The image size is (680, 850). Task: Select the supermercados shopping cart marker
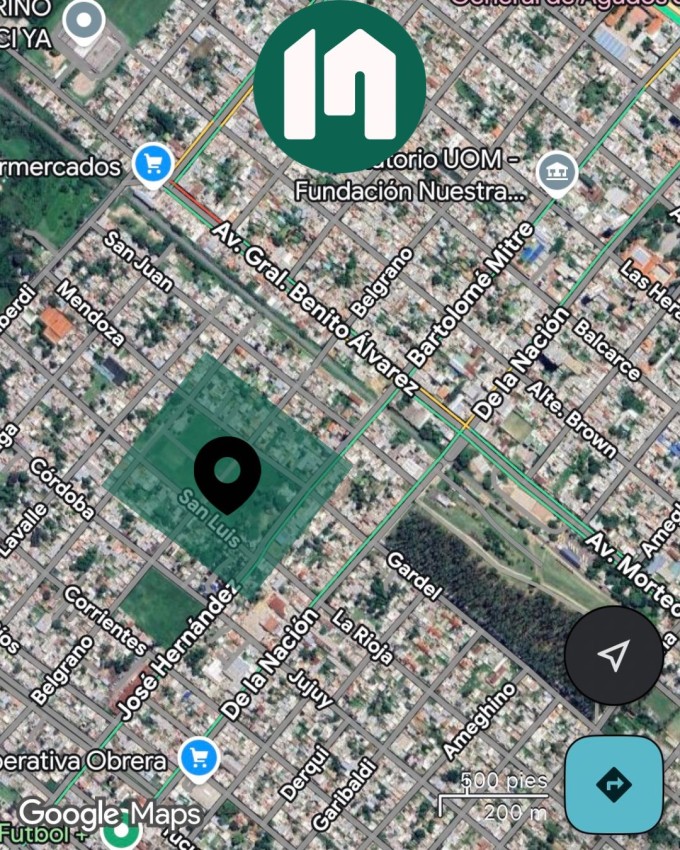(x=153, y=165)
